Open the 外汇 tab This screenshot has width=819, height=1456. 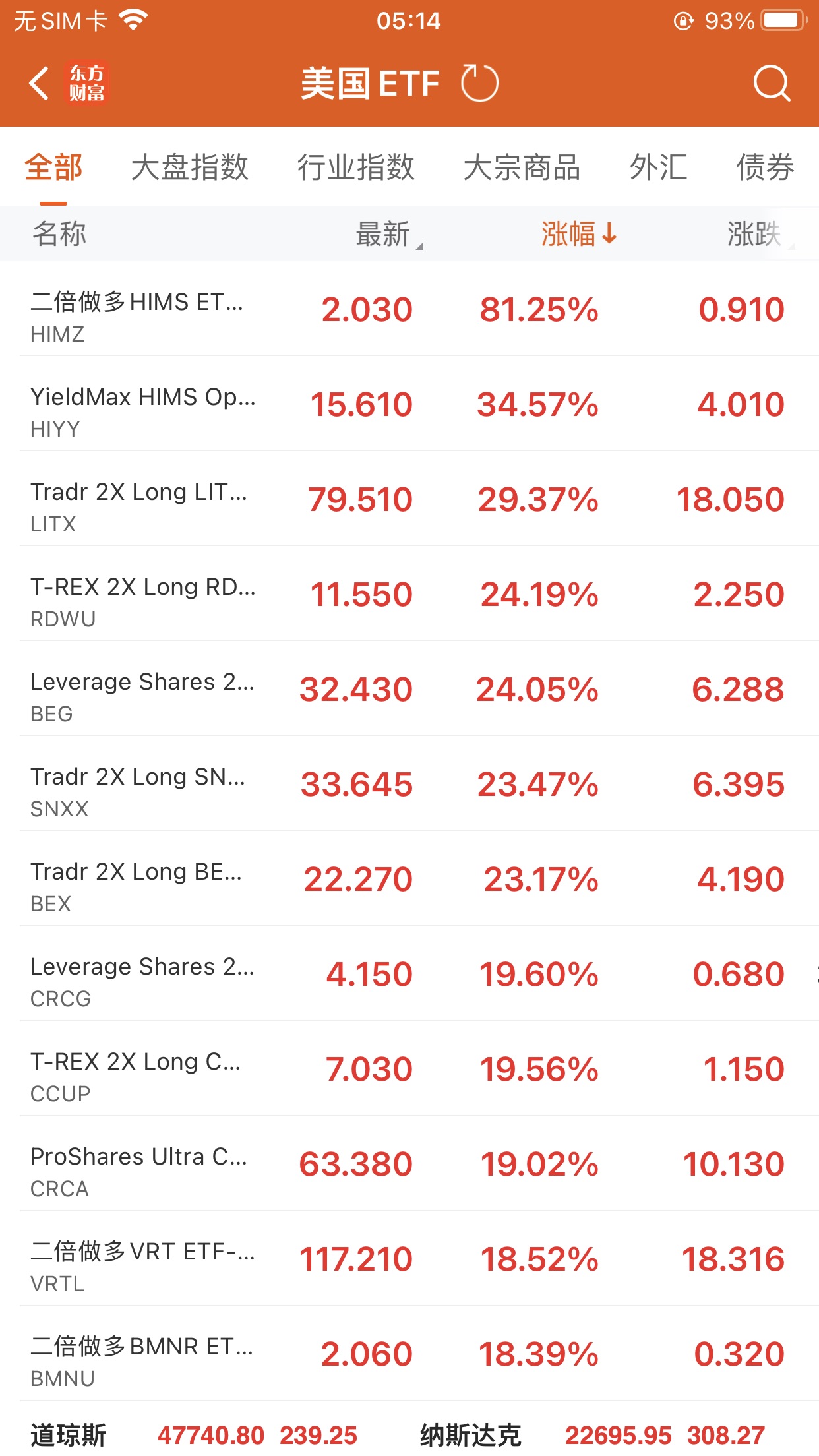[x=658, y=167]
